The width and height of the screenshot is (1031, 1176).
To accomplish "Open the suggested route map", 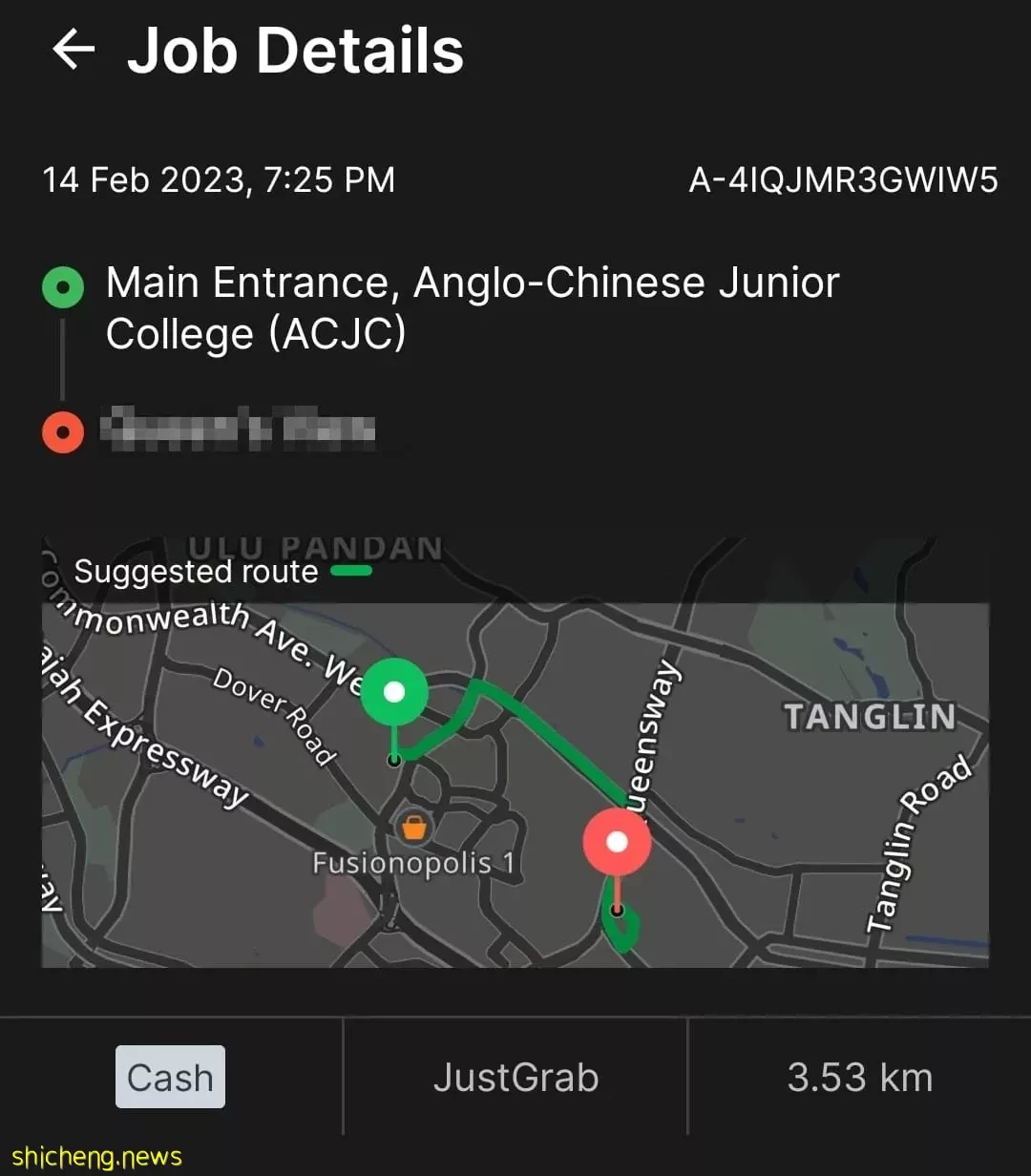I will [x=515, y=764].
